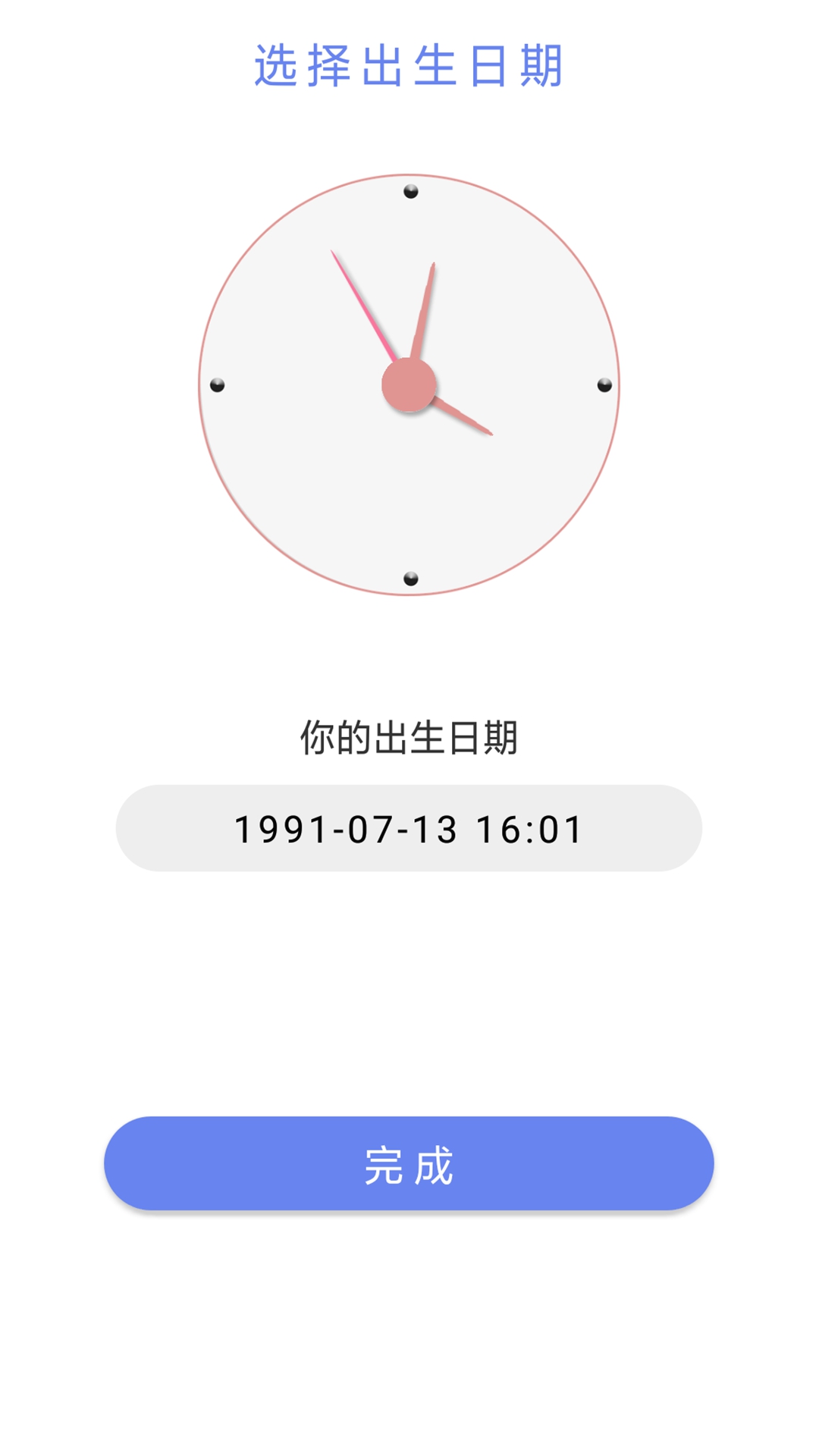
Task: Click the 选择出生日期 title at the top
Action: [x=409, y=64]
